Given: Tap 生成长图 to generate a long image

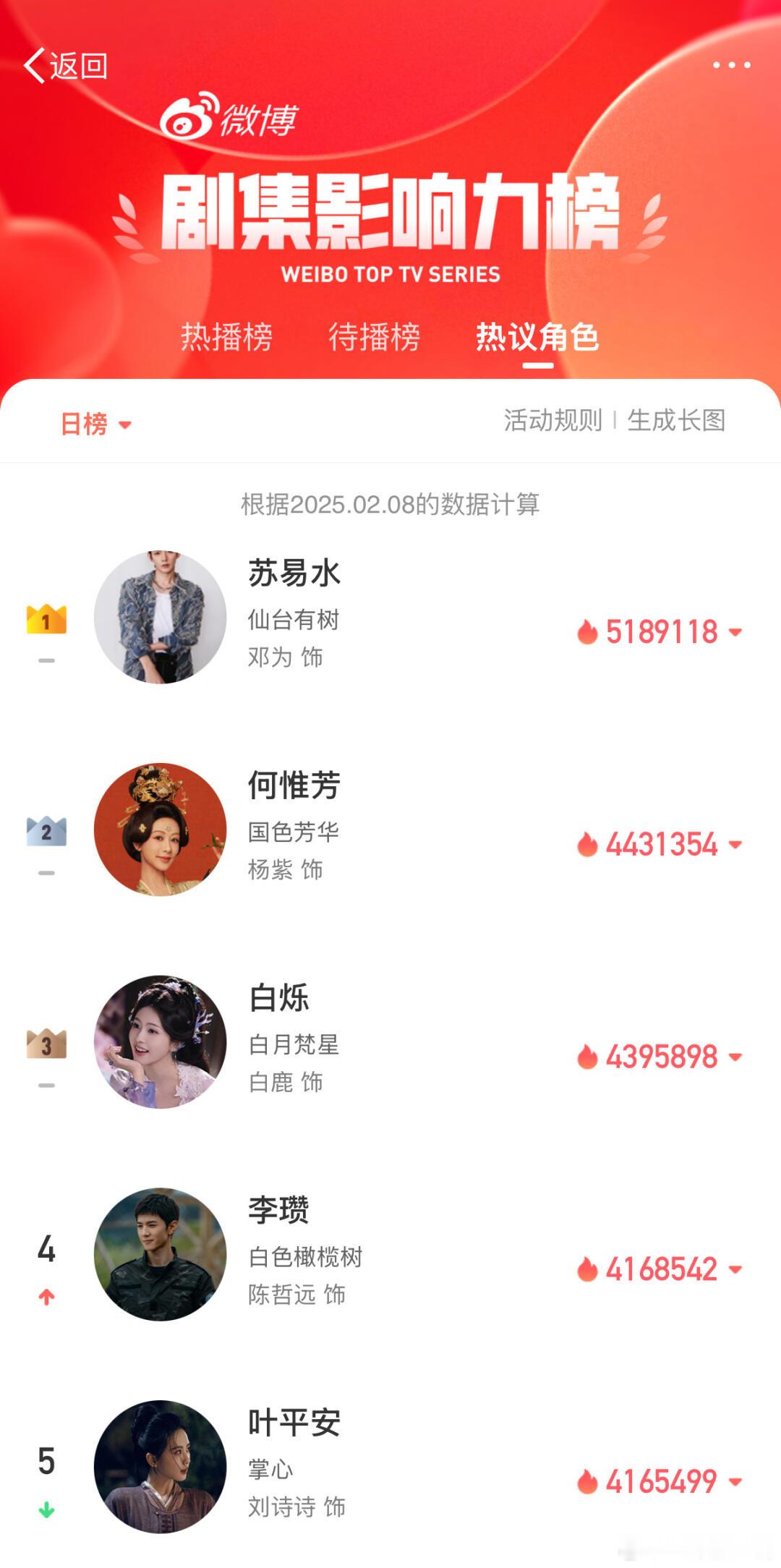Looking at the screenshot, I should [676, 420].
